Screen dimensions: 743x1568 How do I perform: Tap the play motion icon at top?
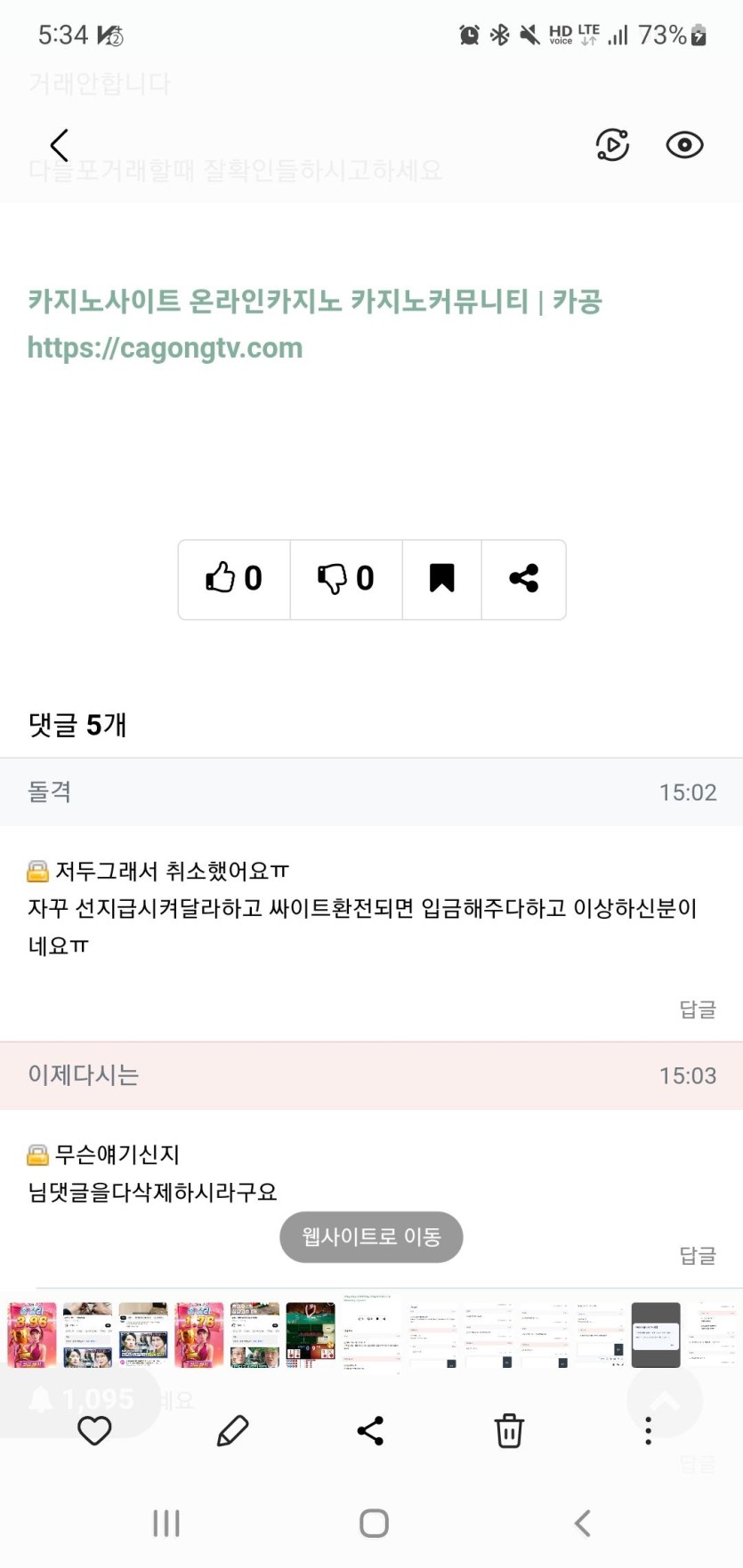612,145
